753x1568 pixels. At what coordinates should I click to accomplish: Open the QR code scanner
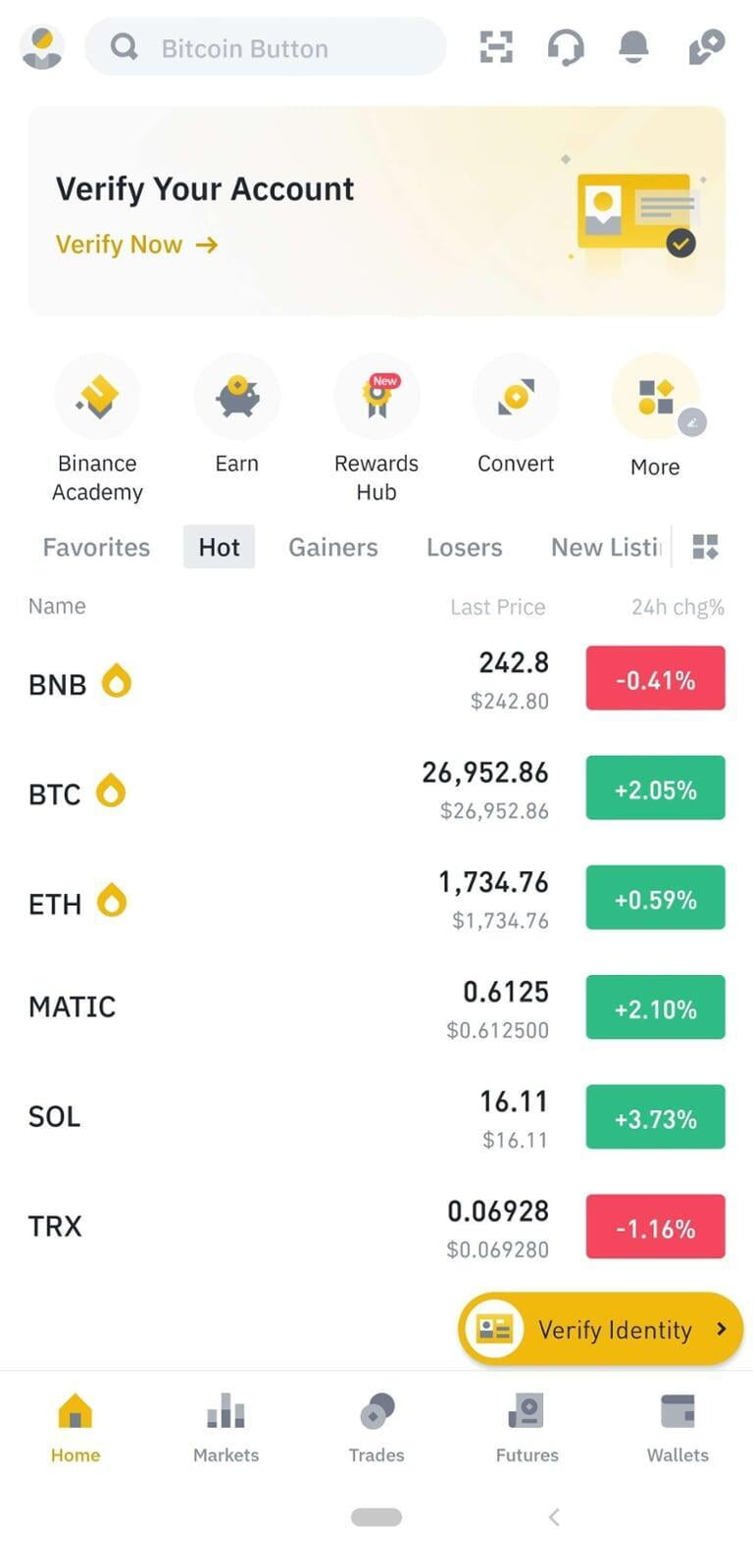click(x=496, y=47)
